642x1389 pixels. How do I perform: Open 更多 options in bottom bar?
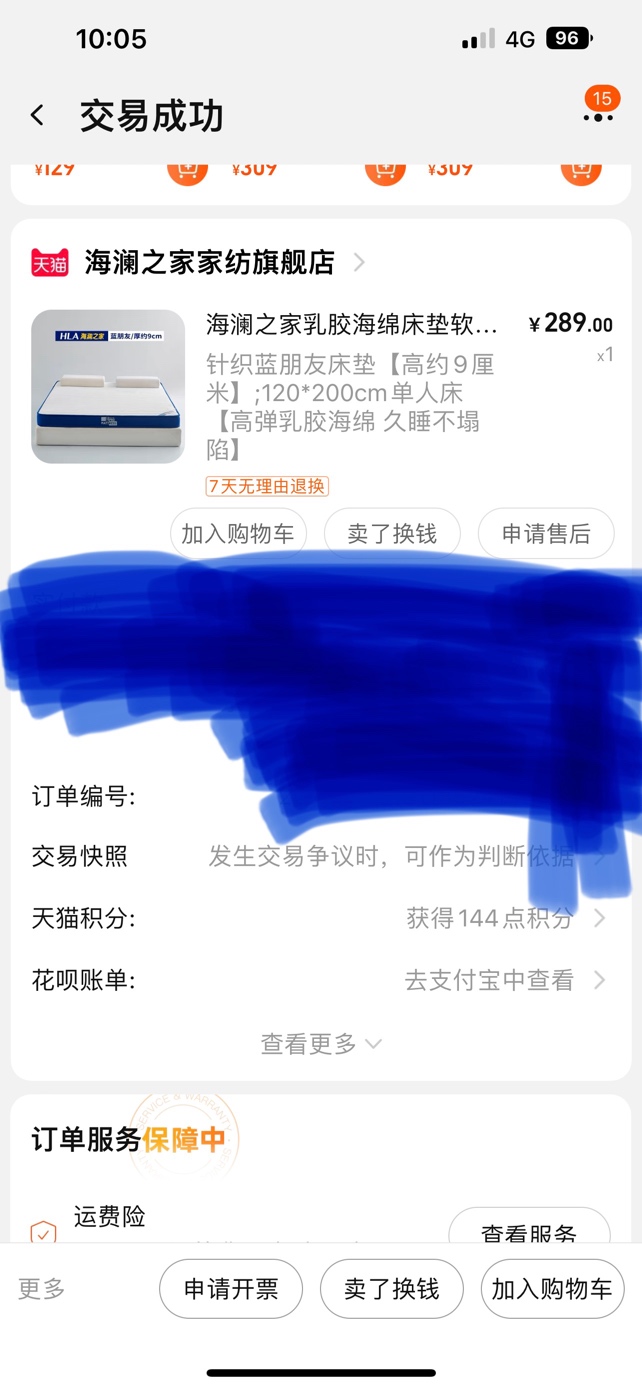click(x=42, y=1289)
